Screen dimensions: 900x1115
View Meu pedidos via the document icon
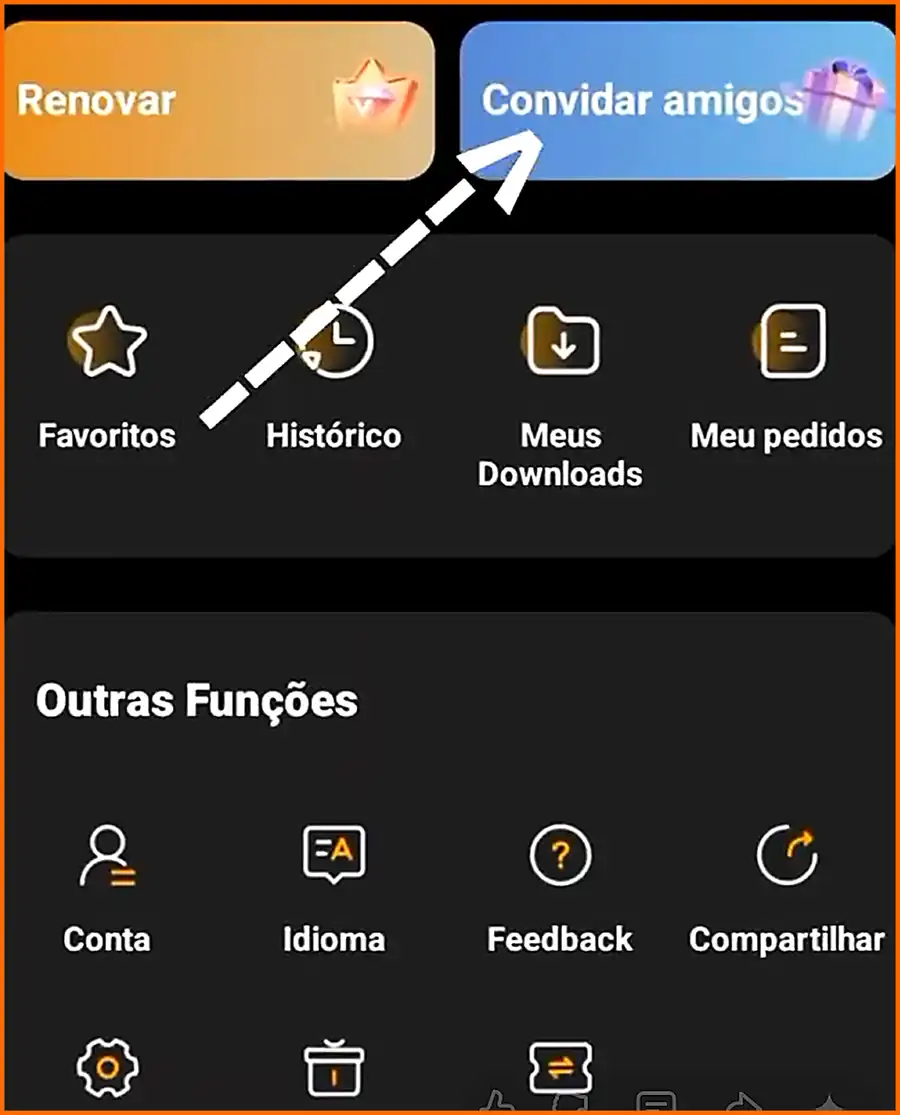click(788, 341)
